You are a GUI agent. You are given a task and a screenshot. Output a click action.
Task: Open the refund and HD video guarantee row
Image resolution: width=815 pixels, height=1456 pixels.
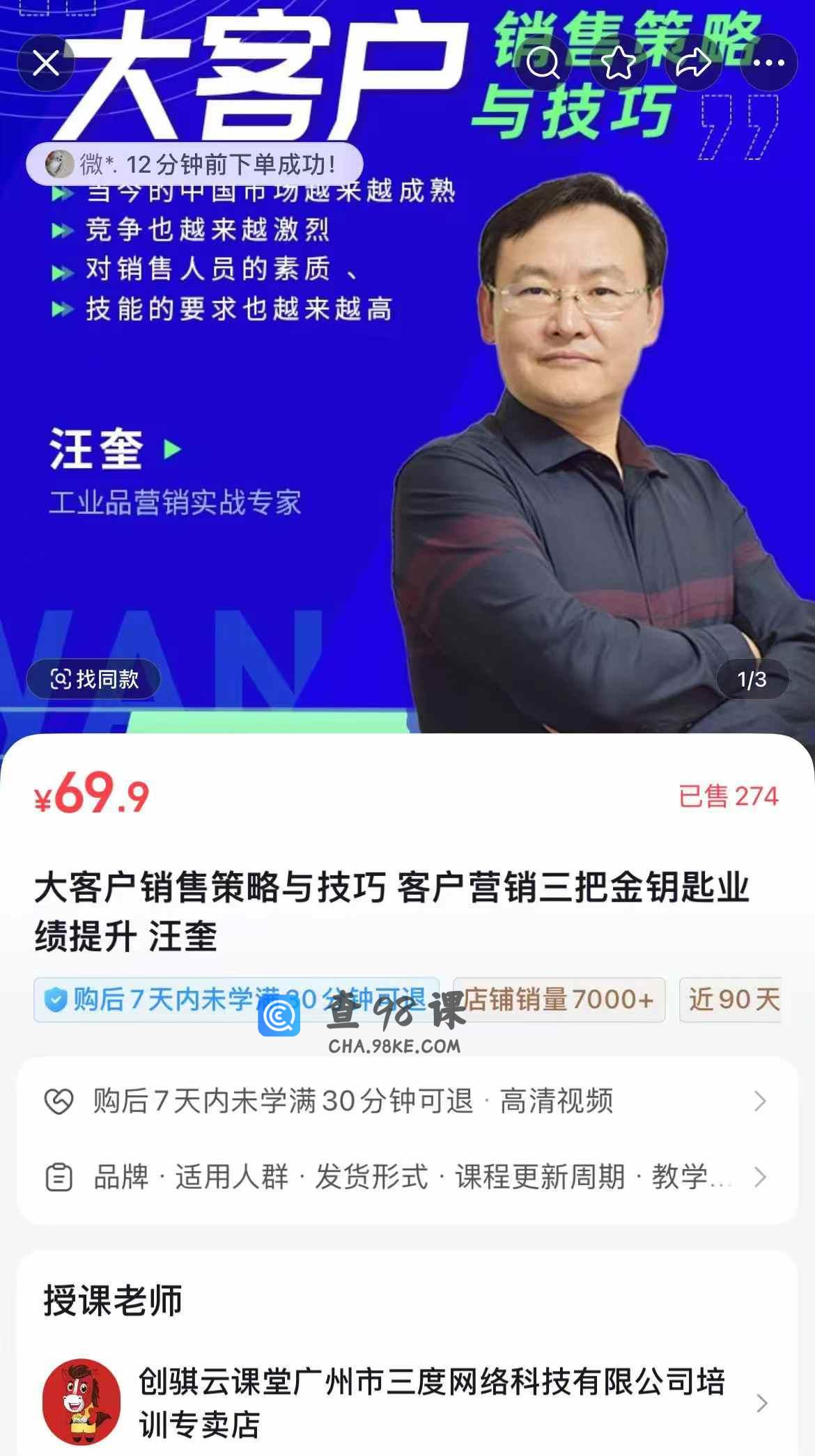pyautogui.click(x=407, y=1101)
